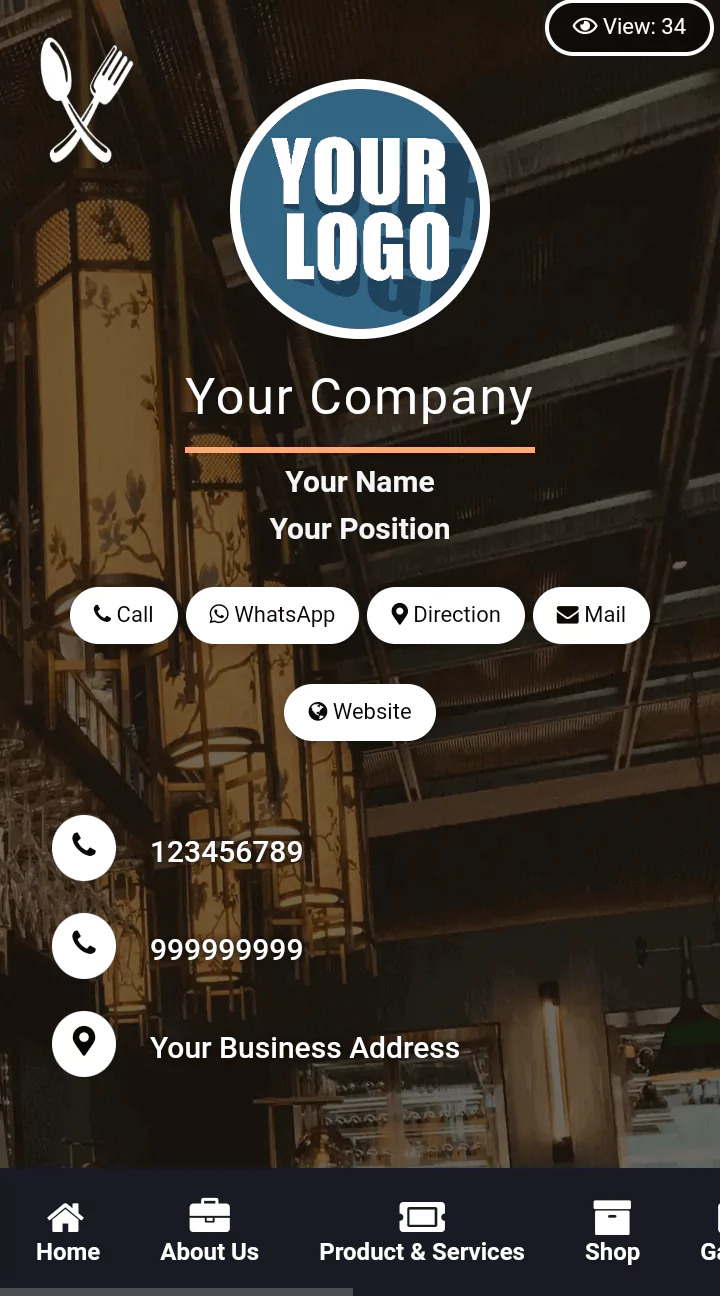The image size is (720, 1296).
Task: Open Your Business Address location
Action: (x=304, y=1047)
